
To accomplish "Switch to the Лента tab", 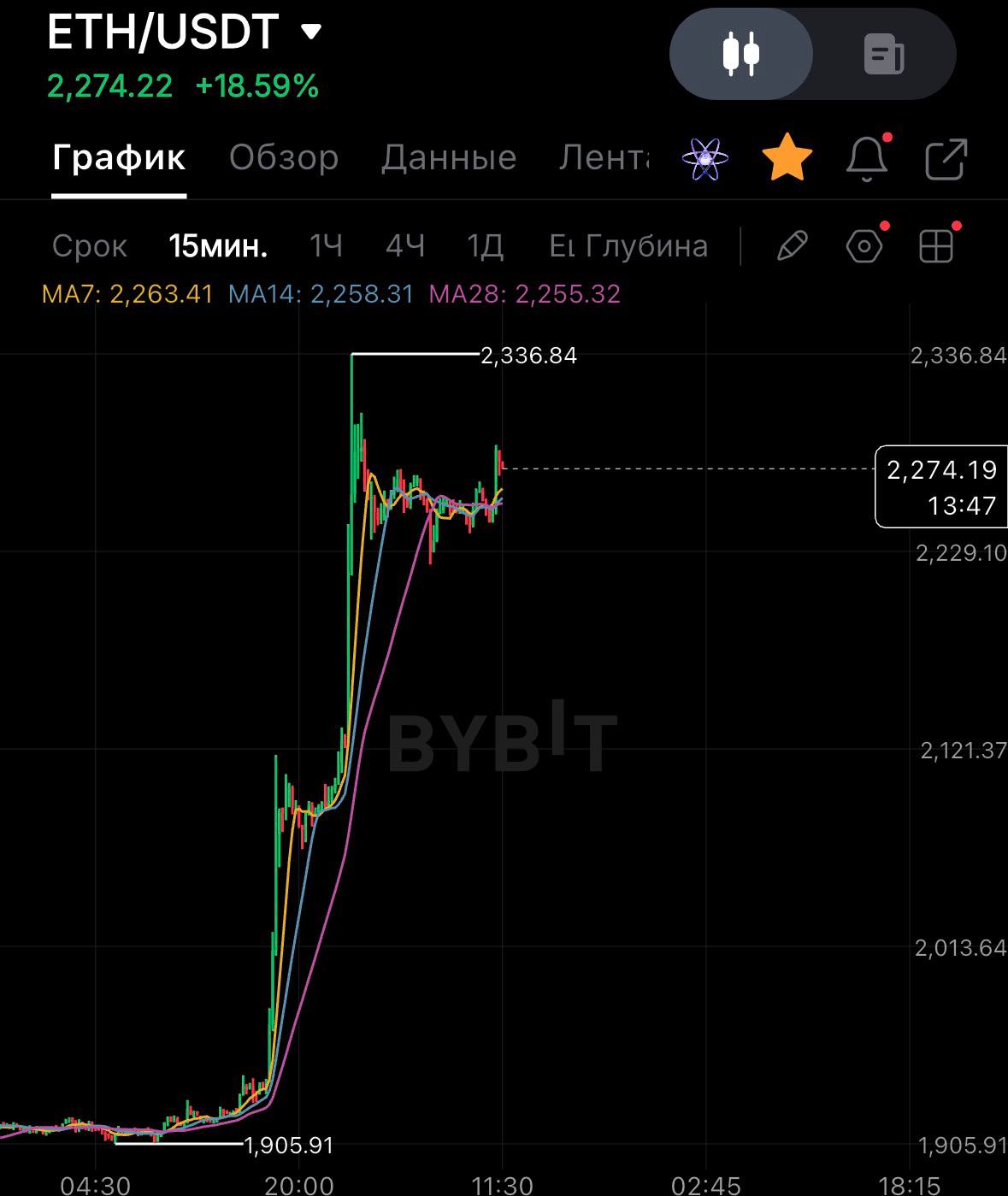I will click(x=604, y=157).
